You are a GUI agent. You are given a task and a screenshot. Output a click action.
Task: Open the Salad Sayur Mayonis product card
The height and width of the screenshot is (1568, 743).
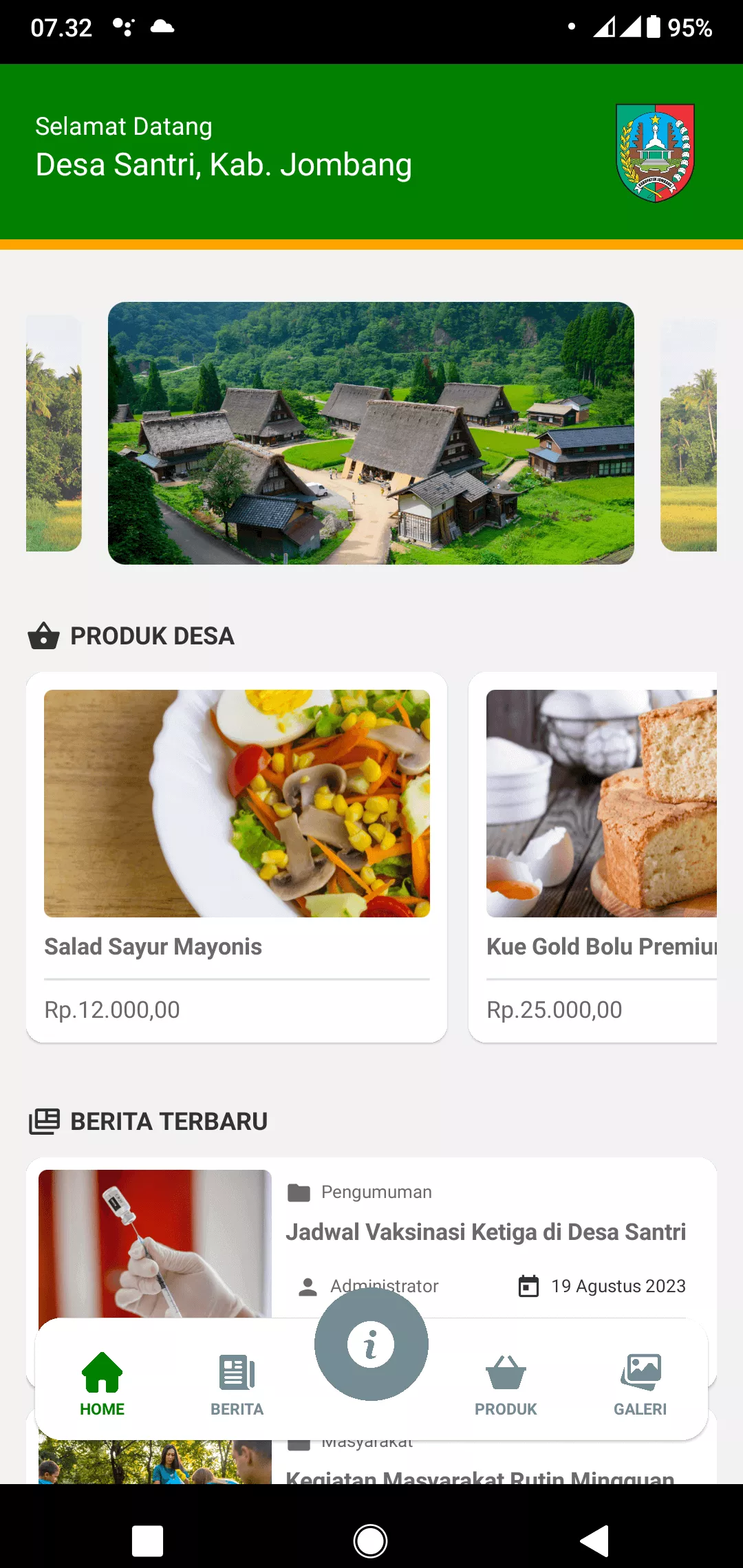click(237, 857)
